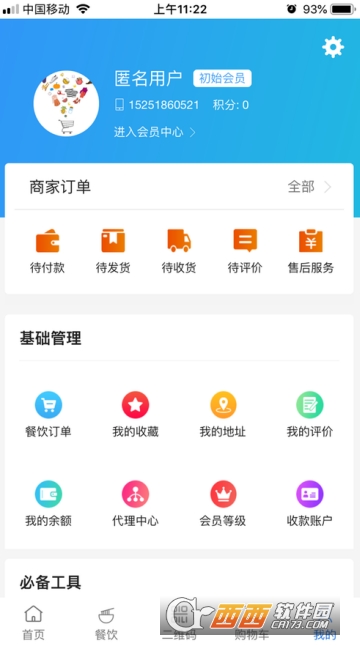Open 代理中心 agent center

pos(135,503)
